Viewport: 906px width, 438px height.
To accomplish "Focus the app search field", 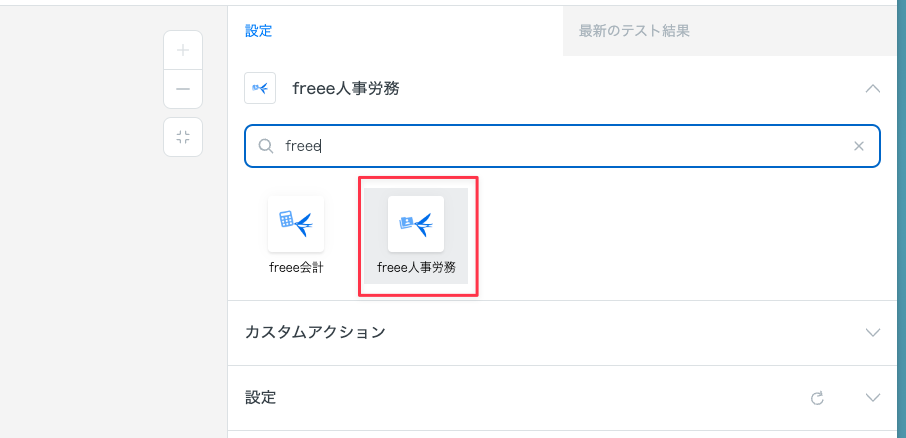I will [x=560, y=146].
